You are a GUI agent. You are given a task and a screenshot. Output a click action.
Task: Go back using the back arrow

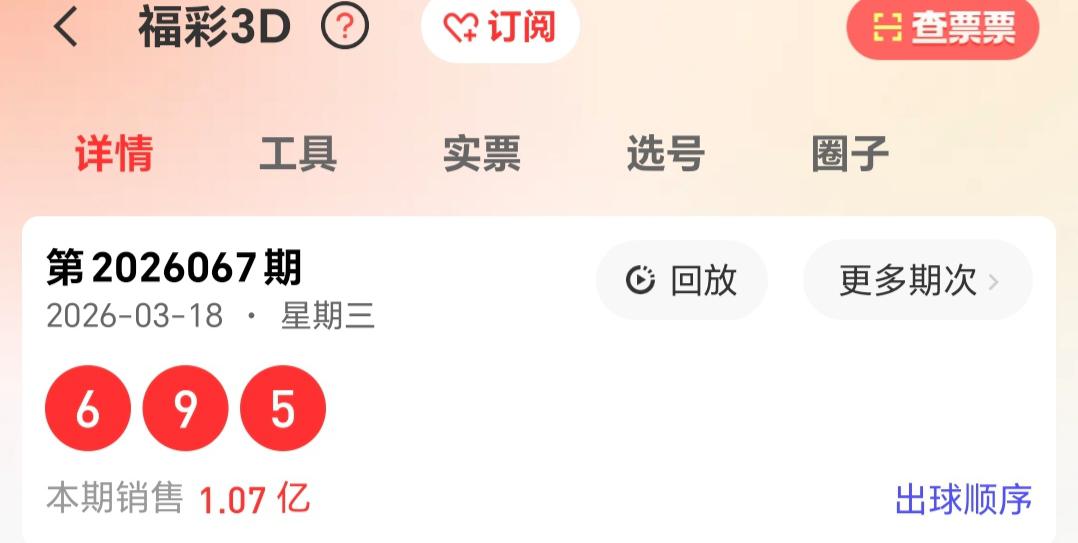click(x=66, y=27)
